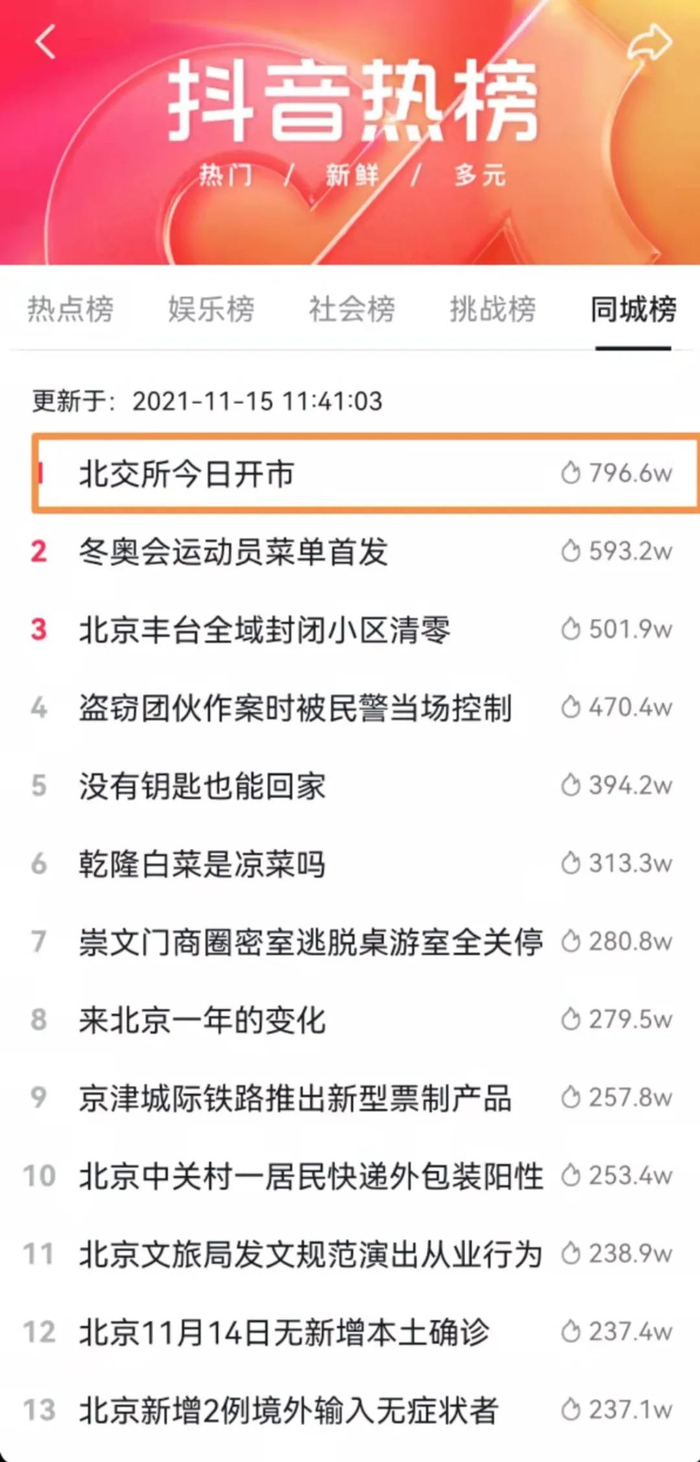
Task: Open the topic 来北京一年的变化
Action: click(202, 1020)
